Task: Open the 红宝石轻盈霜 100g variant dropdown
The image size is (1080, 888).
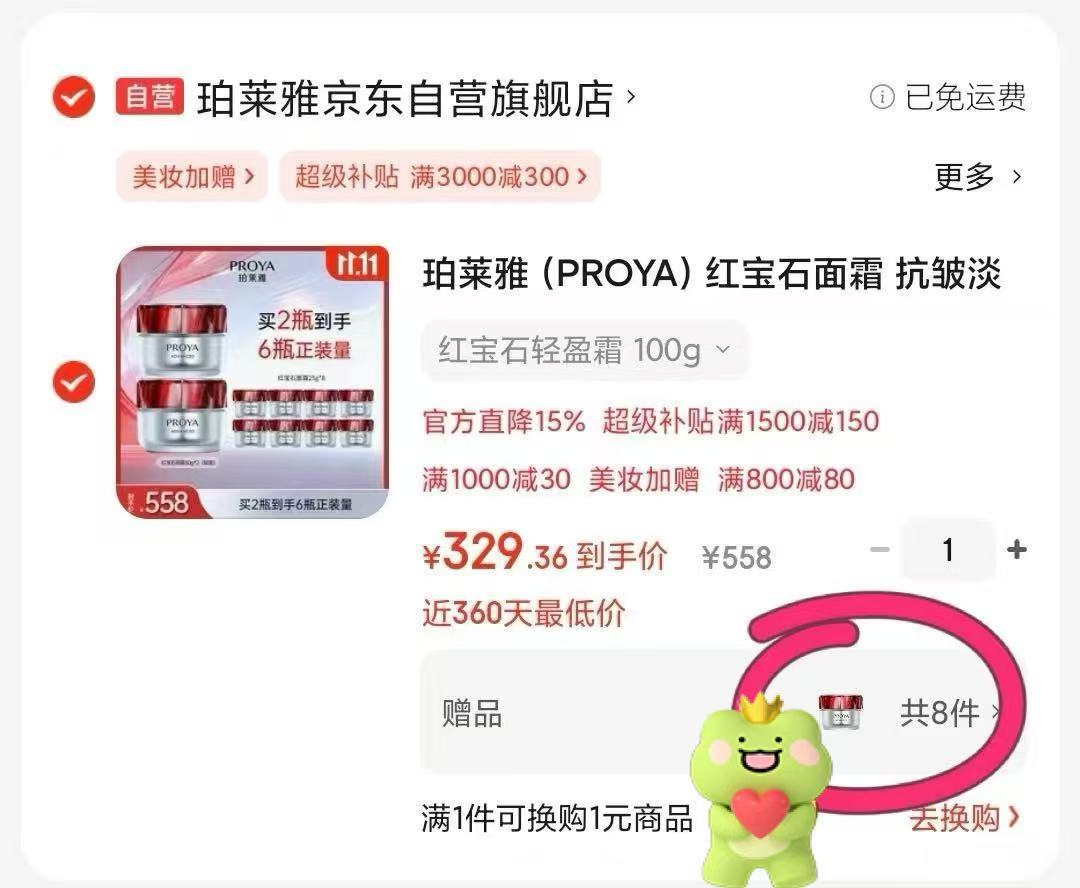Action: coord(584,350)
